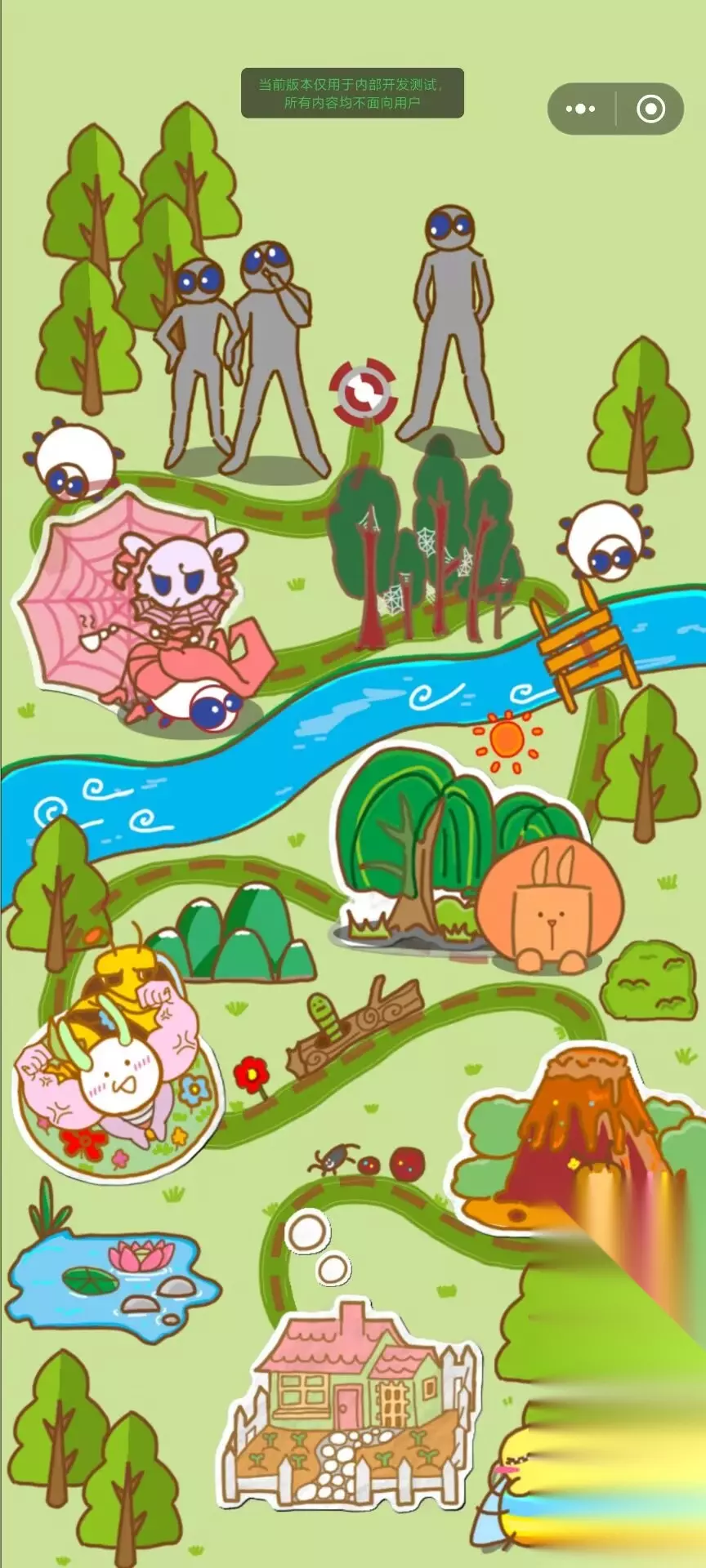Screen dimensions: 706x1568
Task: Close the mini program with the circle button
Action: (x=650, y=109)
